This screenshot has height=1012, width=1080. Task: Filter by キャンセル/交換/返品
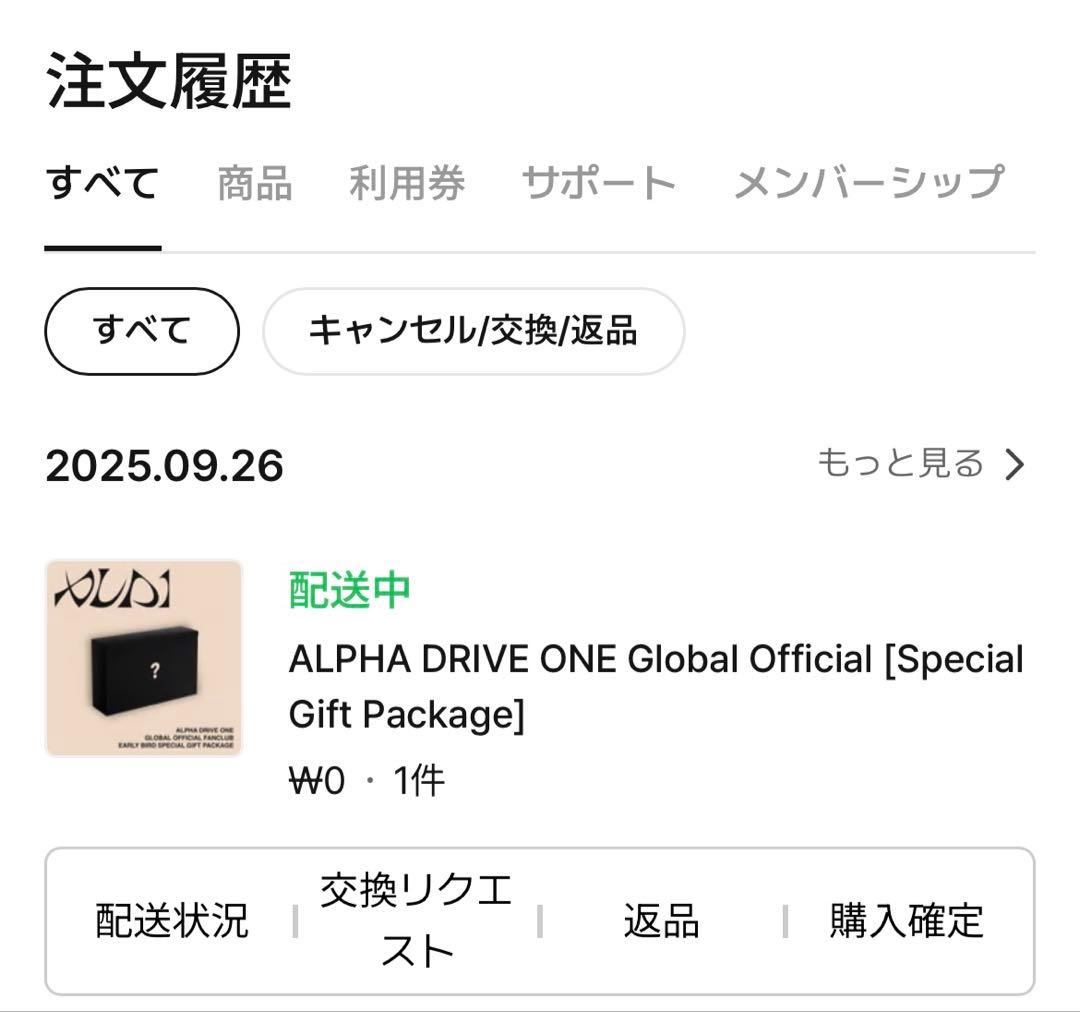[x=473, y=331]
